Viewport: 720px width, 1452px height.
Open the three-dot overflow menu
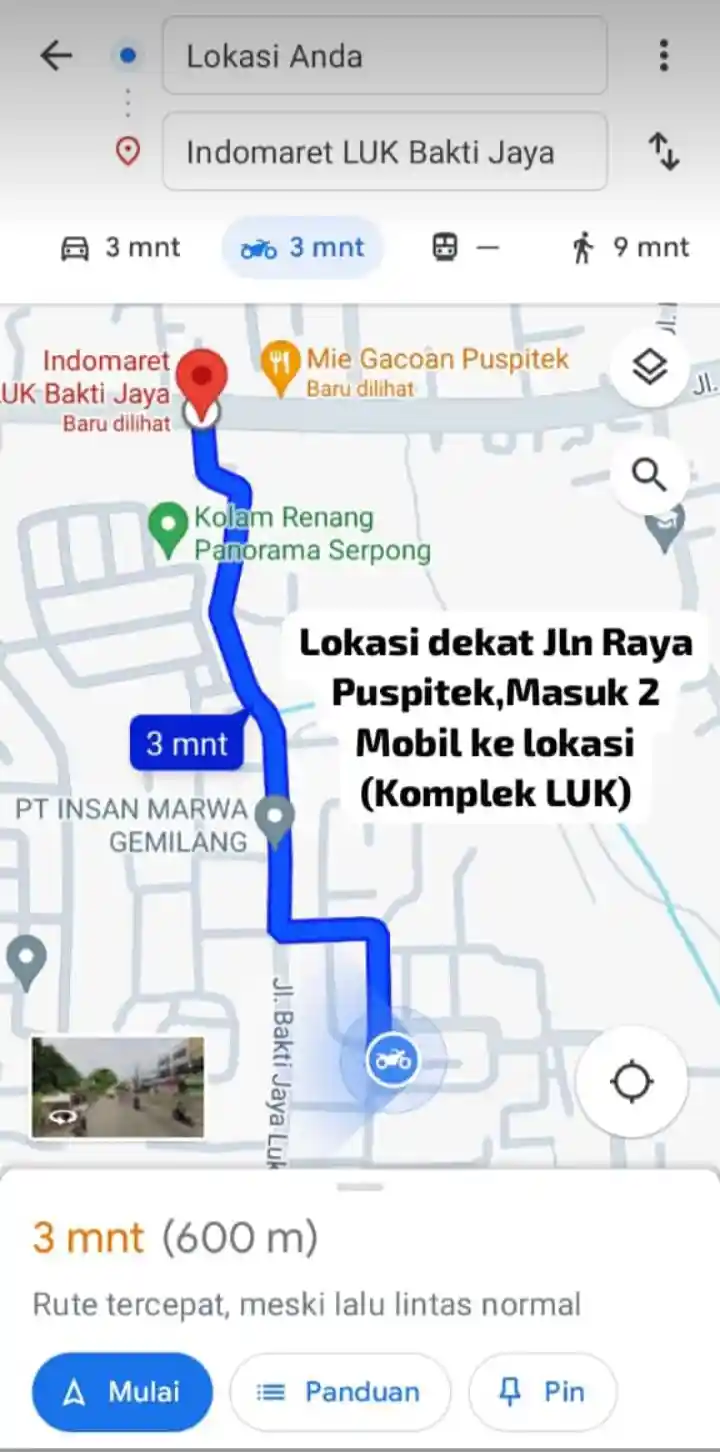pyautogui.click(x=663, y=56)
